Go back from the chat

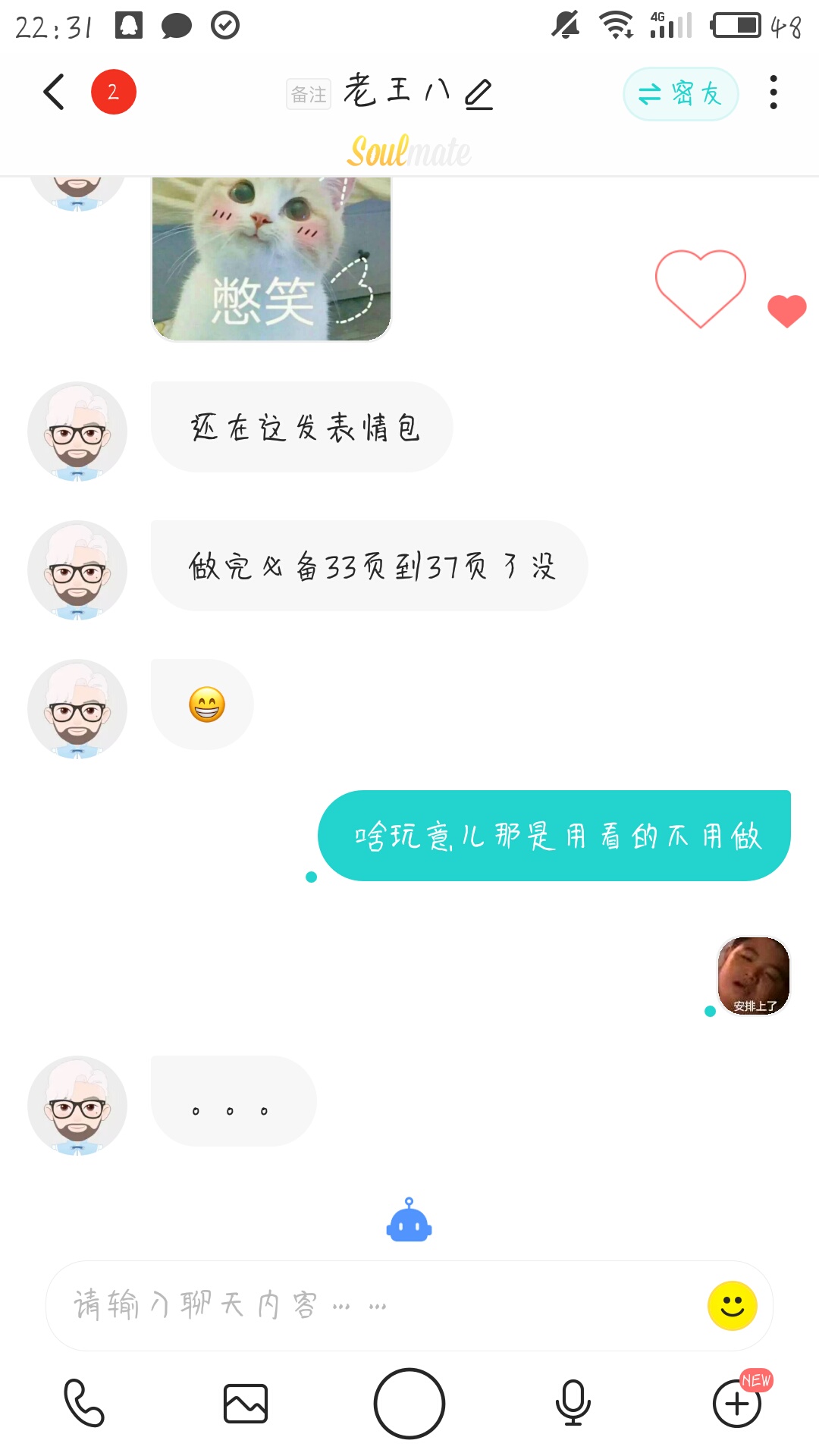(x=54, y=93)
